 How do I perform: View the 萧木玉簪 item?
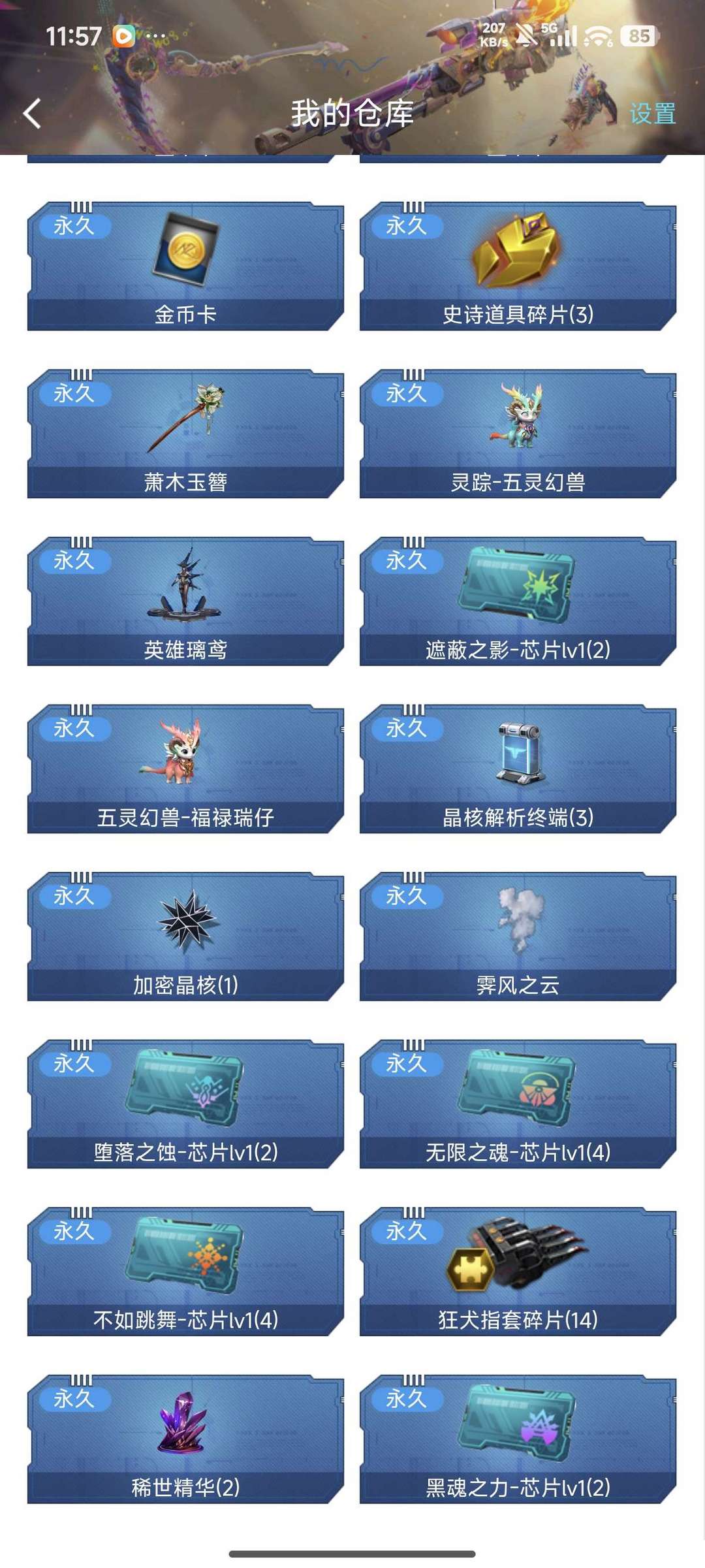click(x=185, y=434)
